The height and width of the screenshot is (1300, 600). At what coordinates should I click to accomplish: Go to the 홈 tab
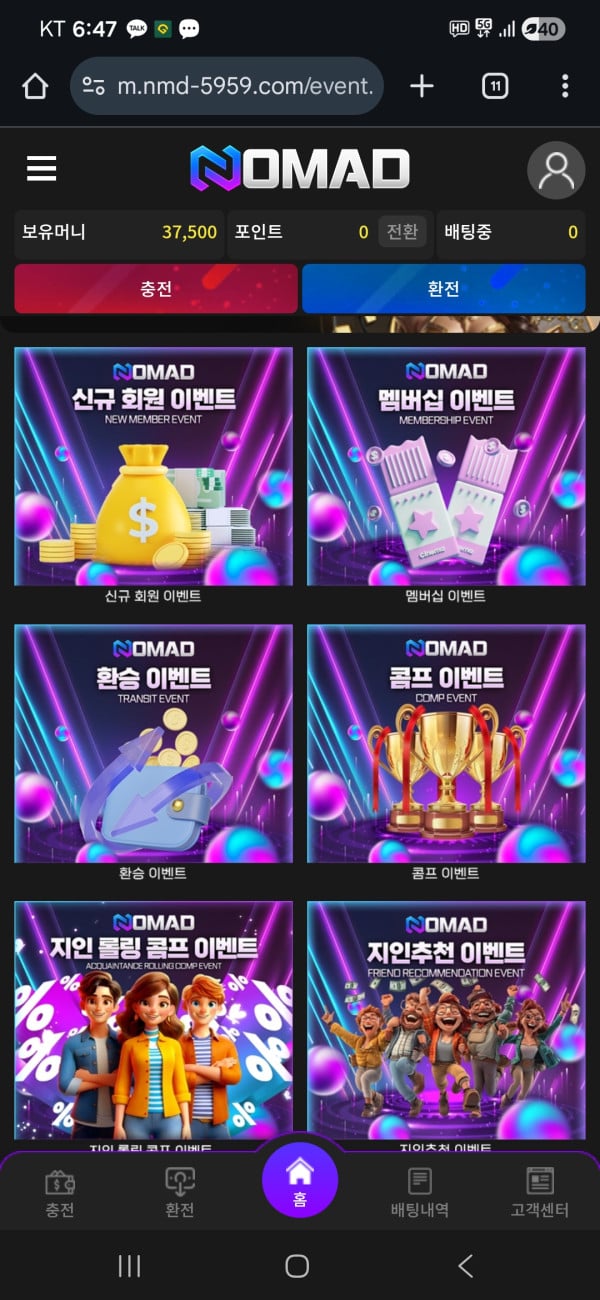tap(300, 1180)
